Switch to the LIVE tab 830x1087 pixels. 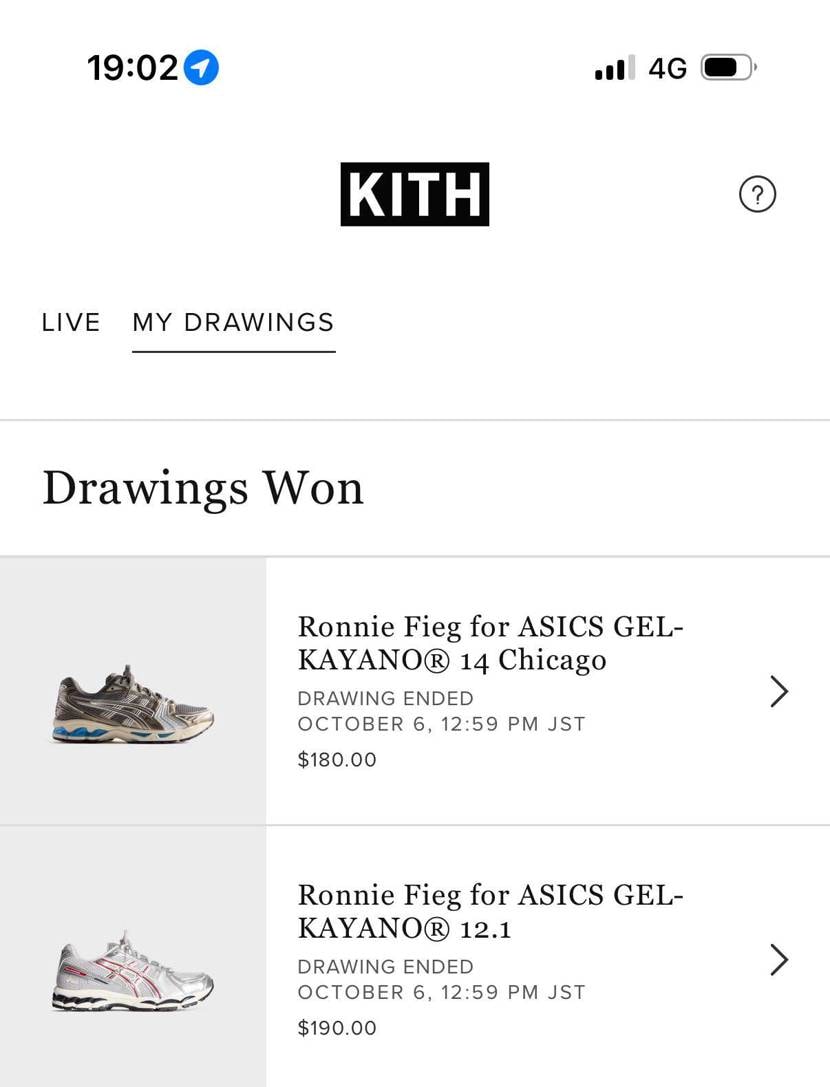pos(71,322)
